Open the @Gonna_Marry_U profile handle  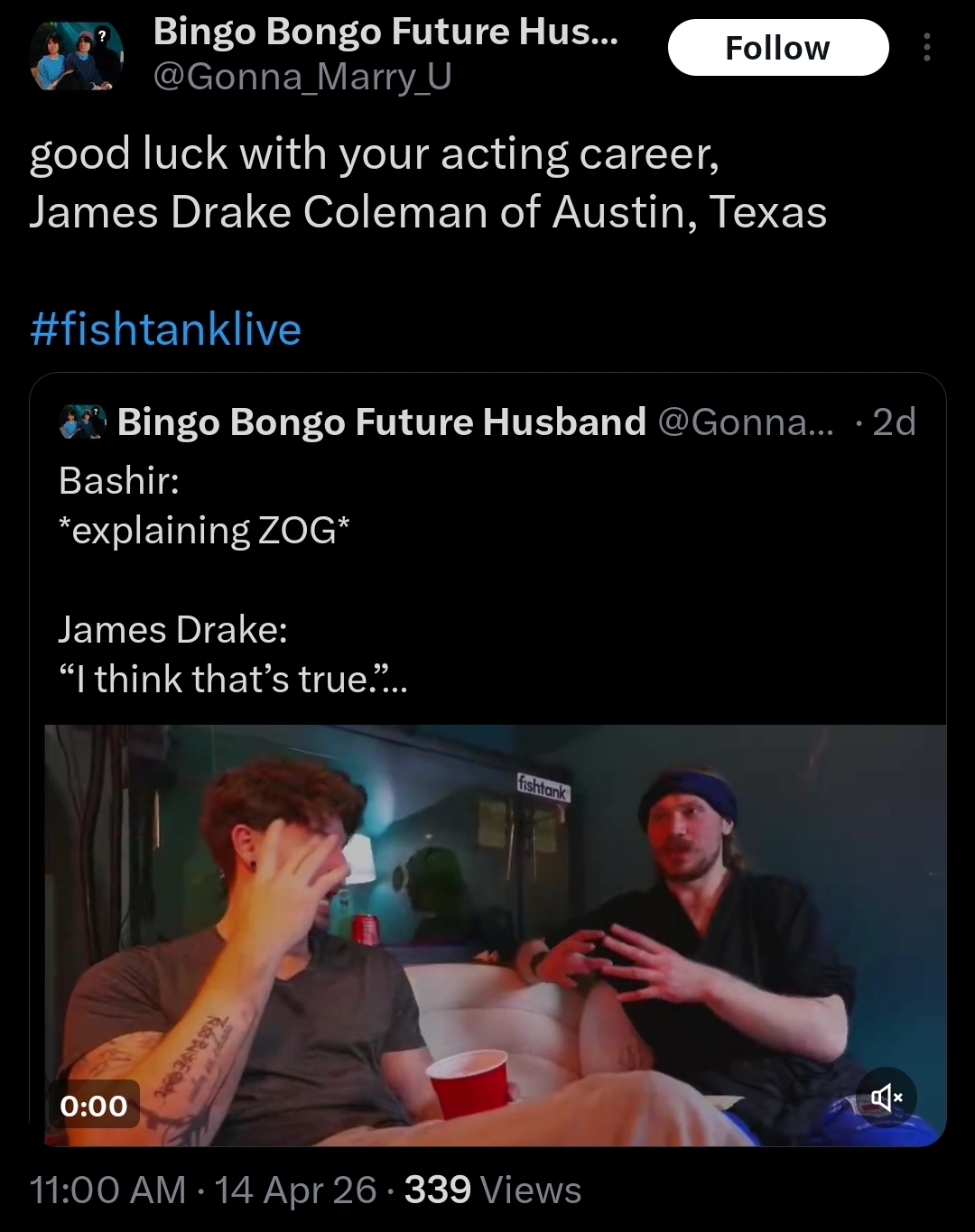click(x=302, y=78)
